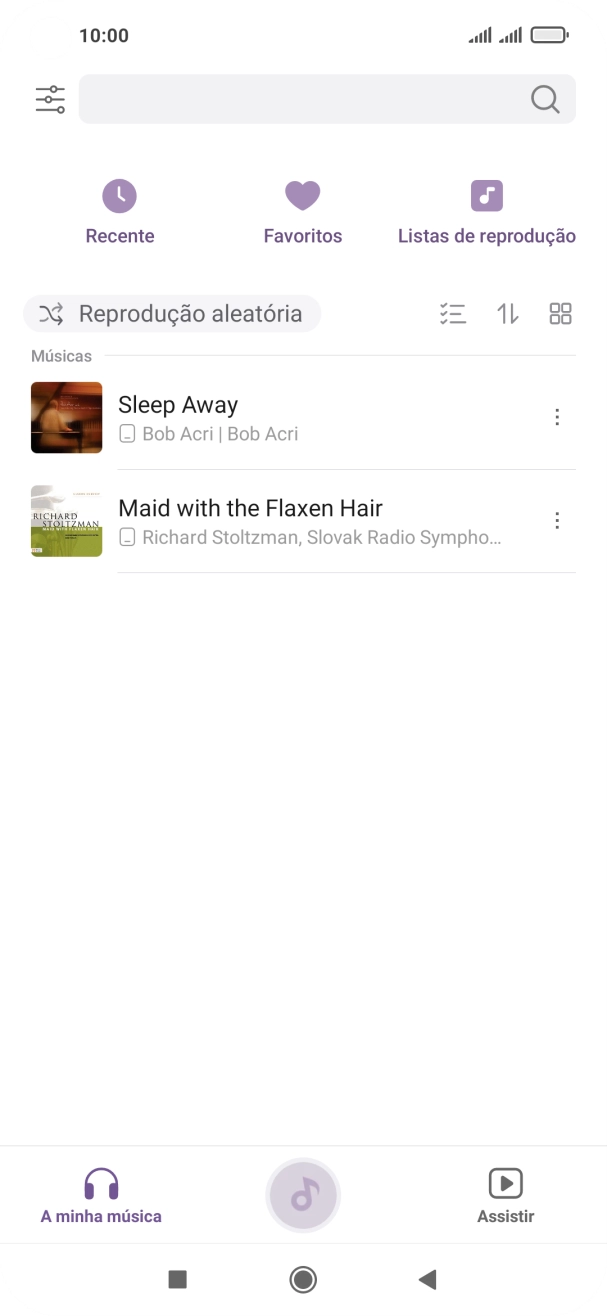Tap the music search field
The width and height of the screenshot is (607, 1316).
(x=300, y=99)
